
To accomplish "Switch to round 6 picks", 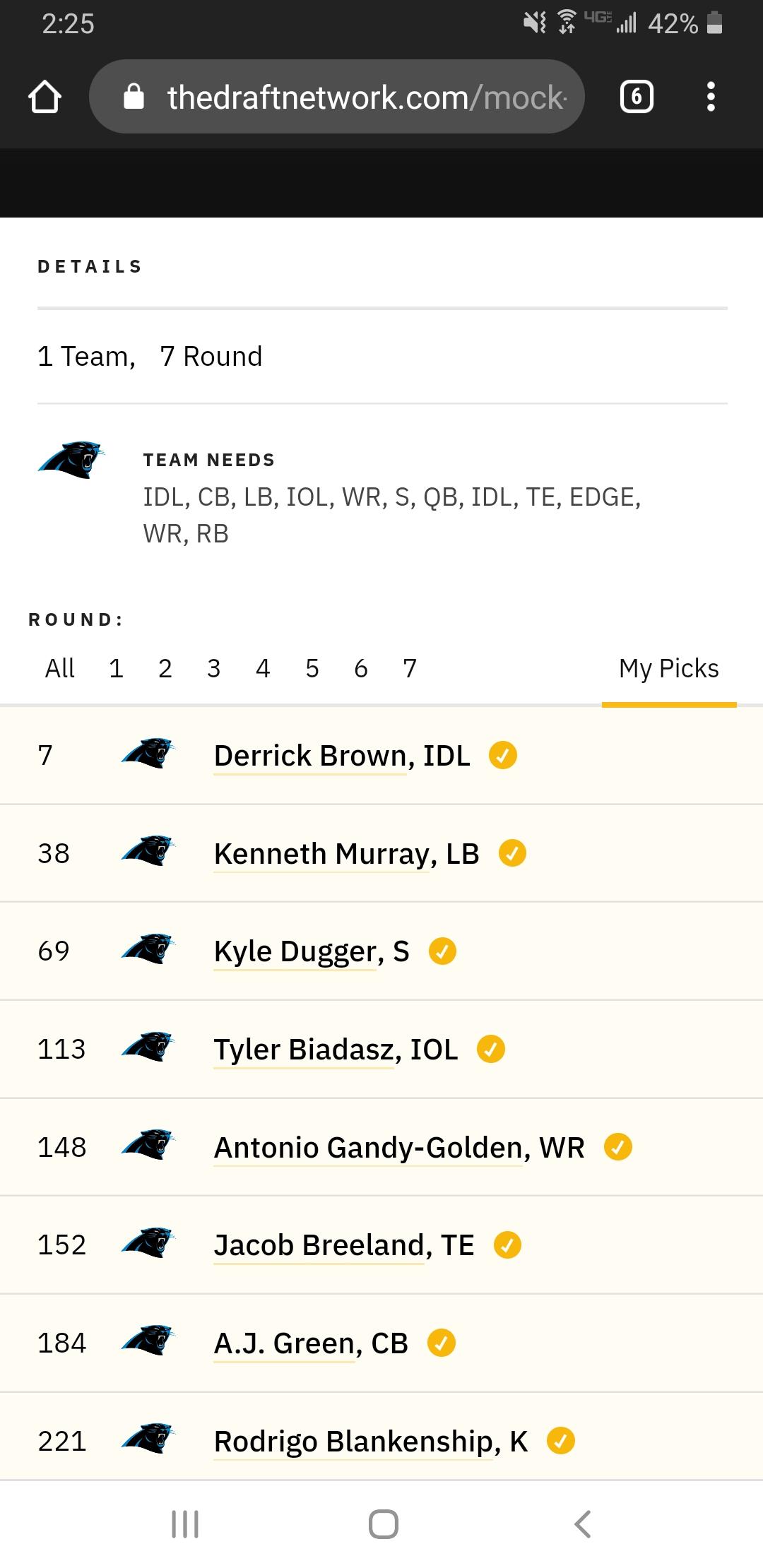I will click(360, 668).
